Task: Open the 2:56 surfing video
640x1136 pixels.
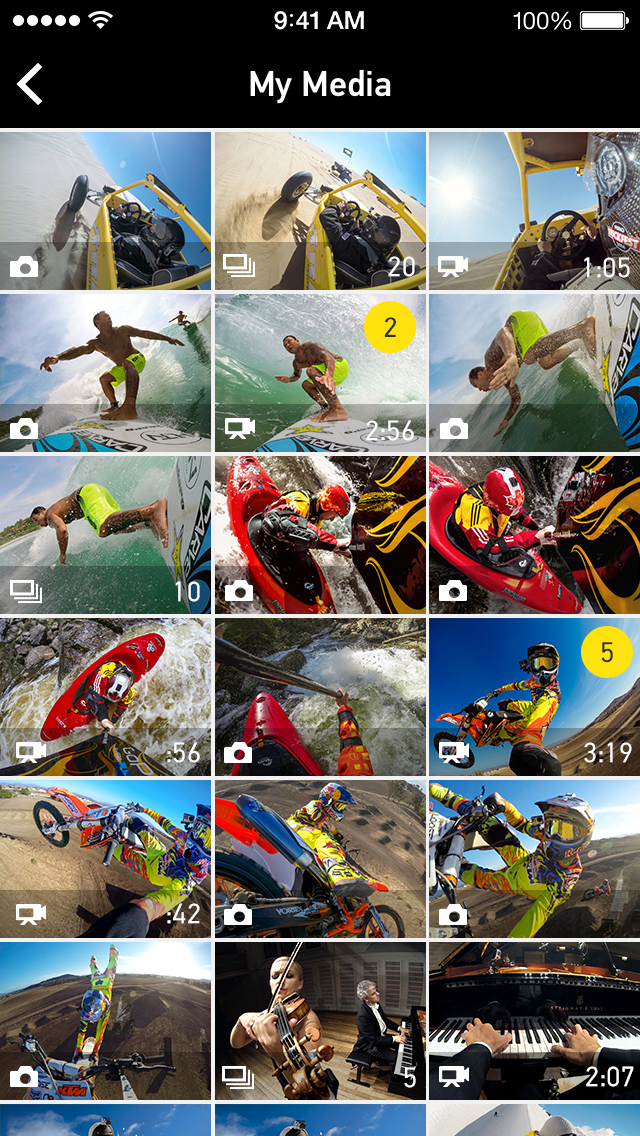Action: (320, 372)
